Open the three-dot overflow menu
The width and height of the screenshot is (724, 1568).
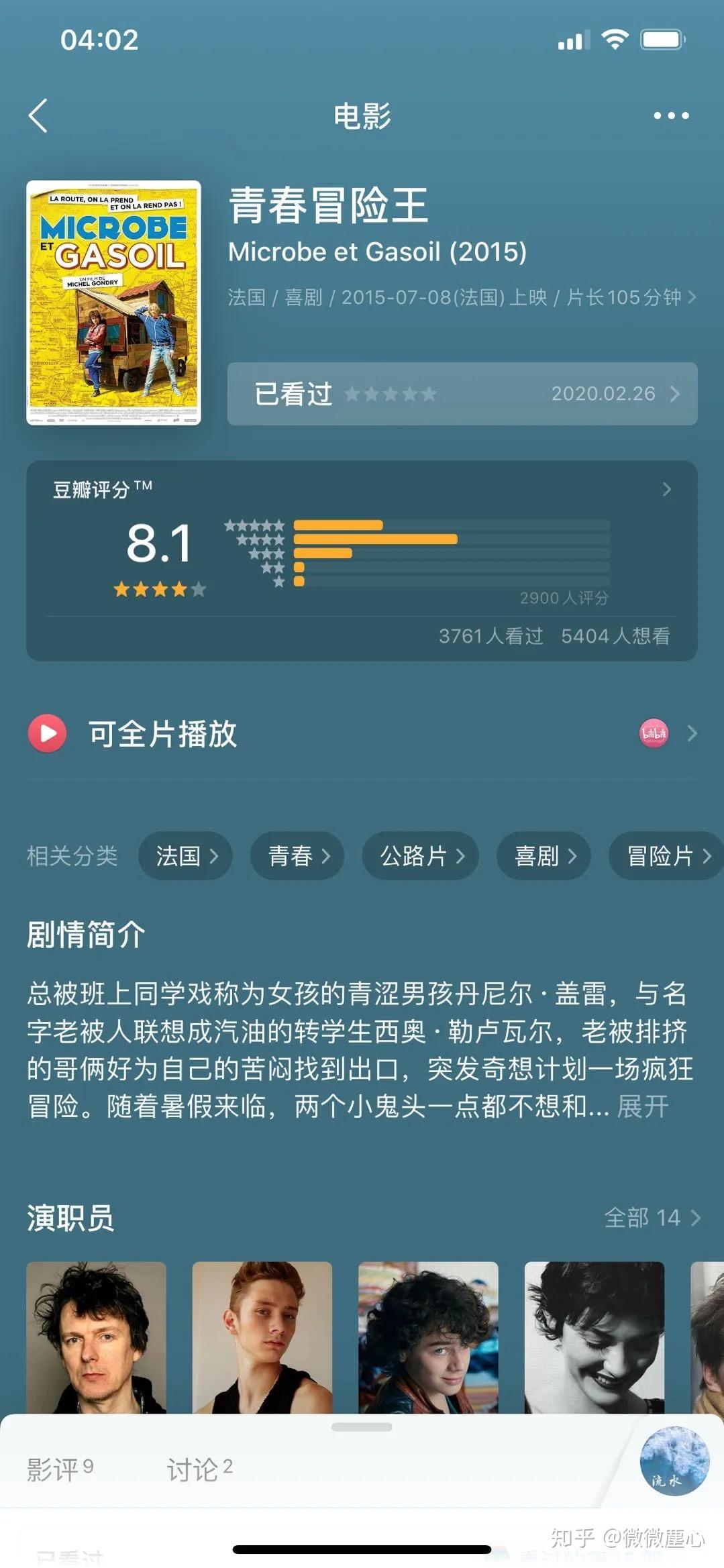(670, 115)
